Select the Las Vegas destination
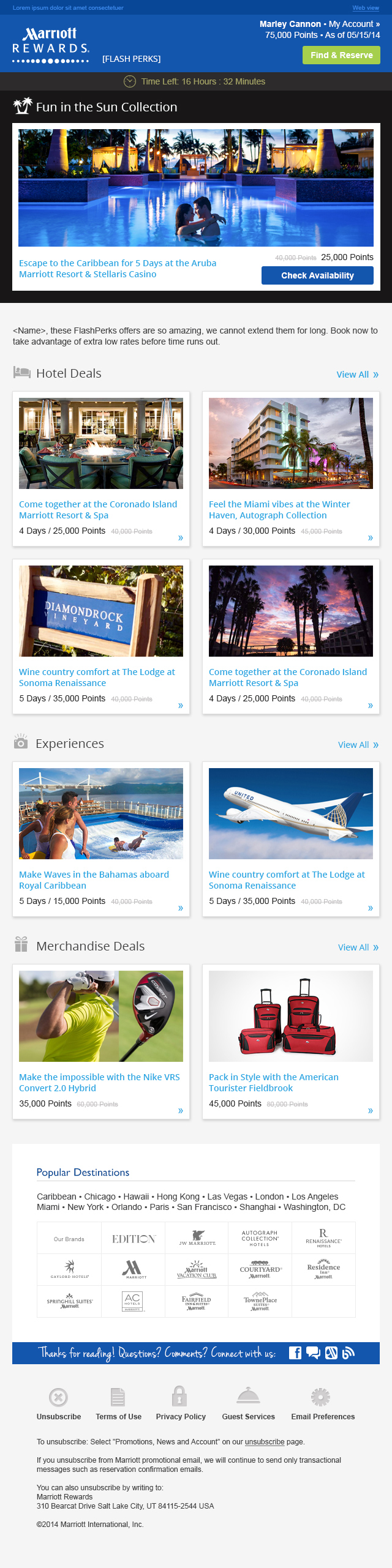The width and height of the screenshot is (392, 1568). 227,1197
